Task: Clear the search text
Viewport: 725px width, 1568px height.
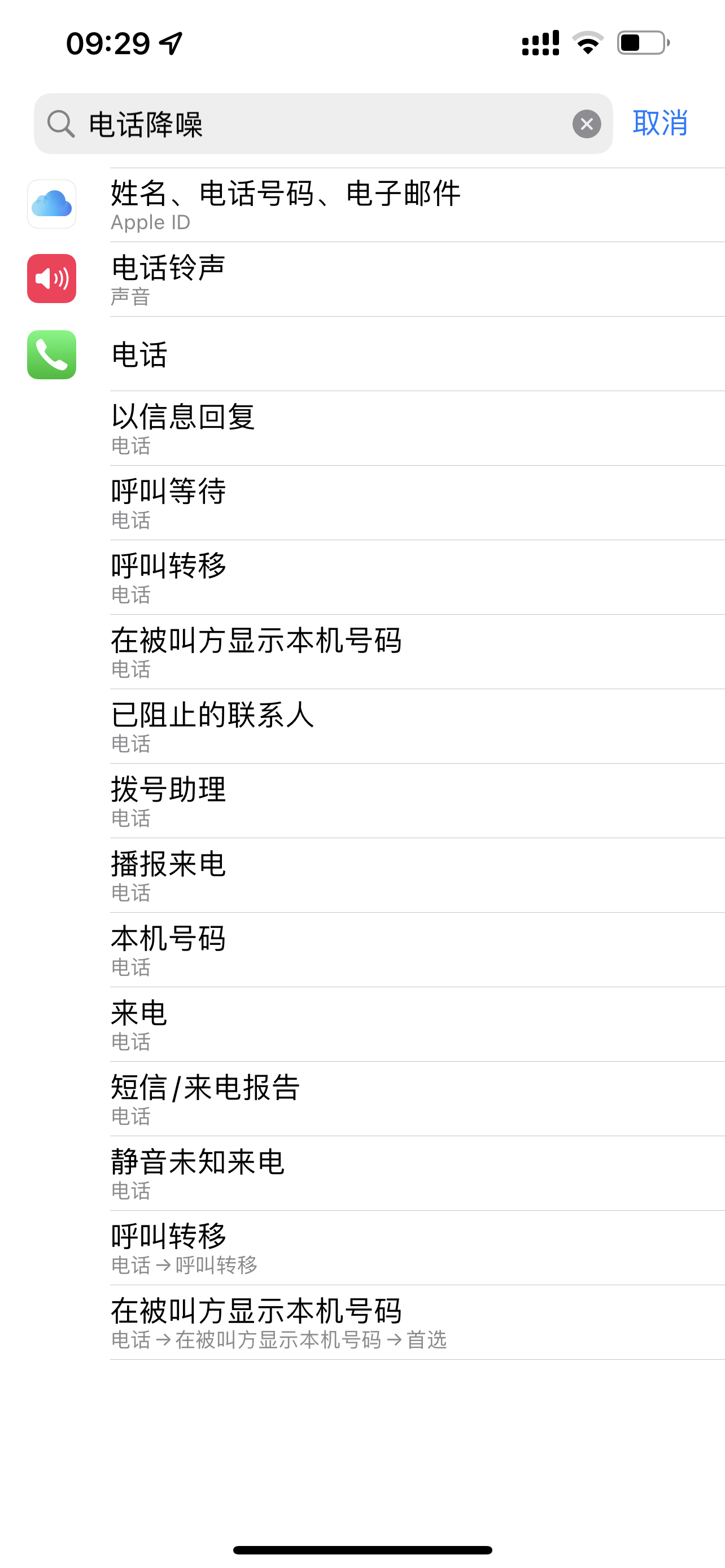Action: tap(586, 124)
